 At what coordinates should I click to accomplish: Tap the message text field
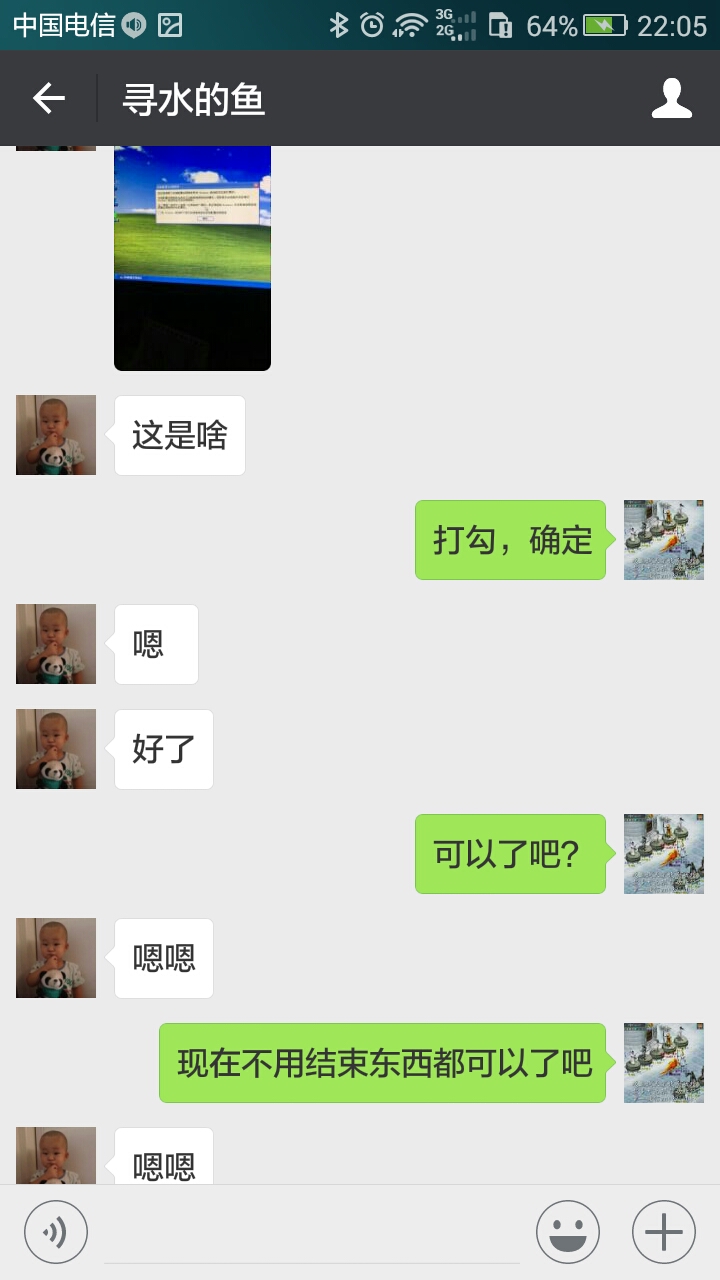(x=312, y=1234)
